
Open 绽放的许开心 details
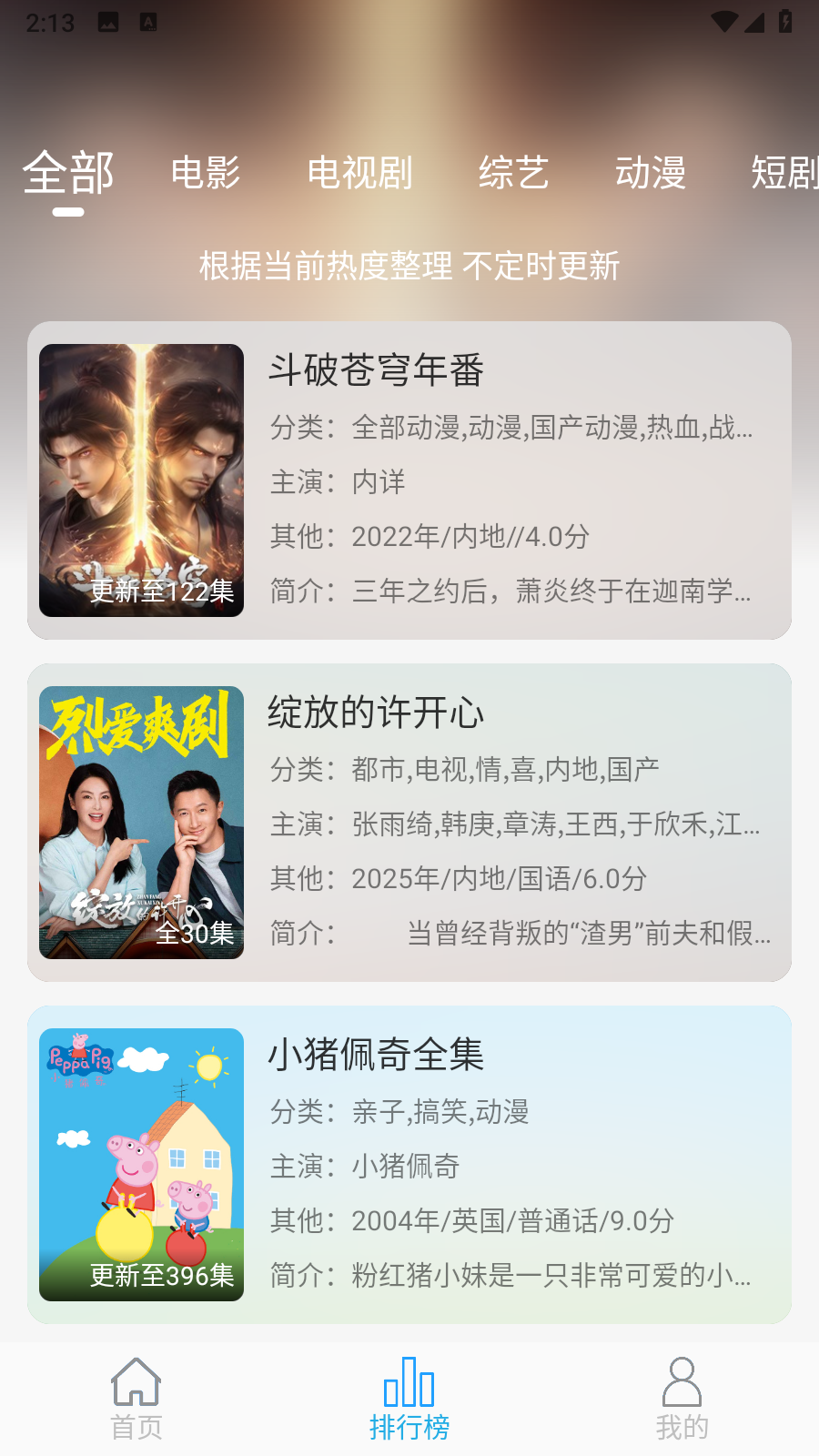(409, 822)
